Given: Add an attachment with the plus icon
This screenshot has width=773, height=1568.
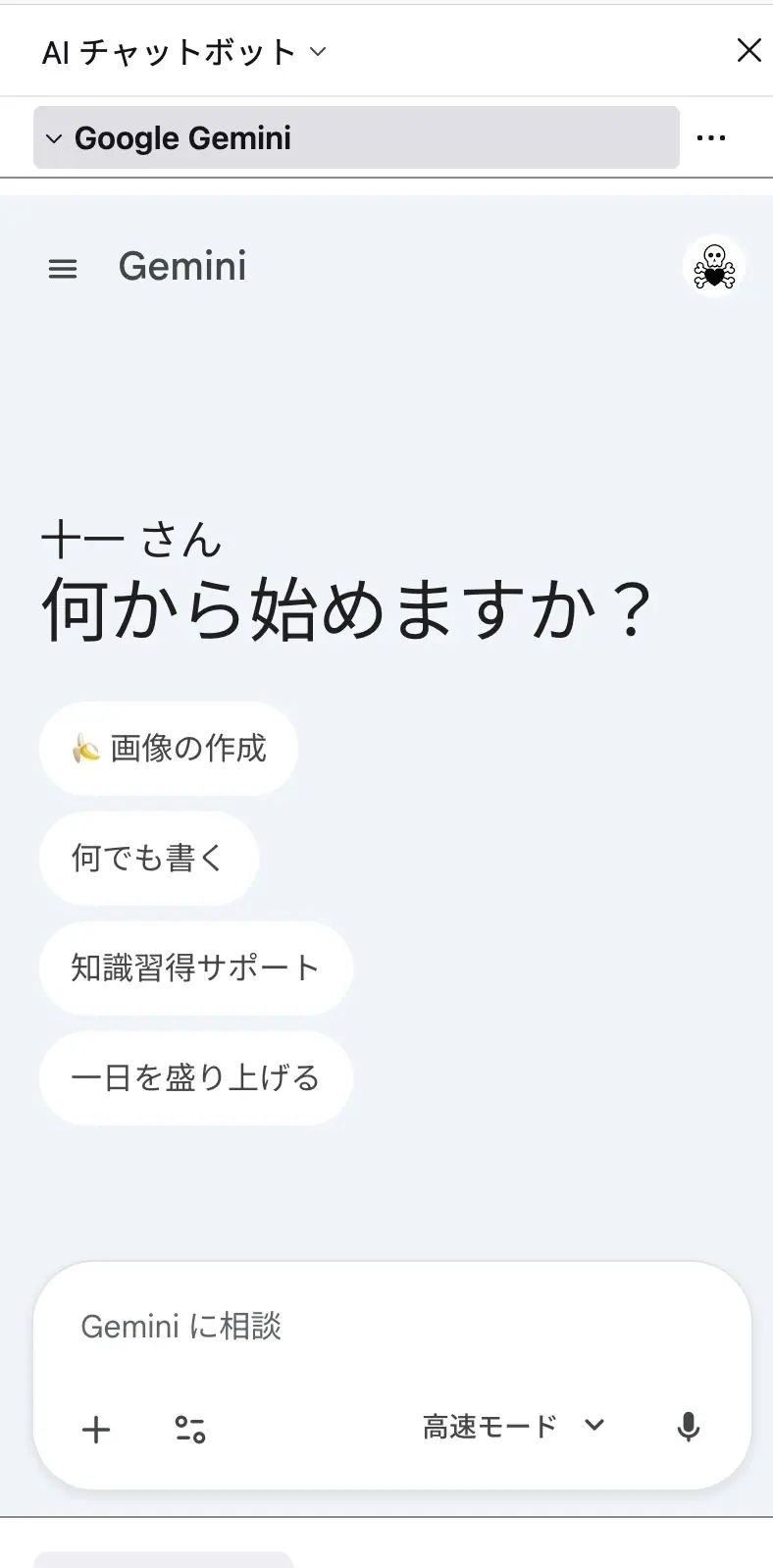Looking at the screenshot, I should click(96, 1429).
